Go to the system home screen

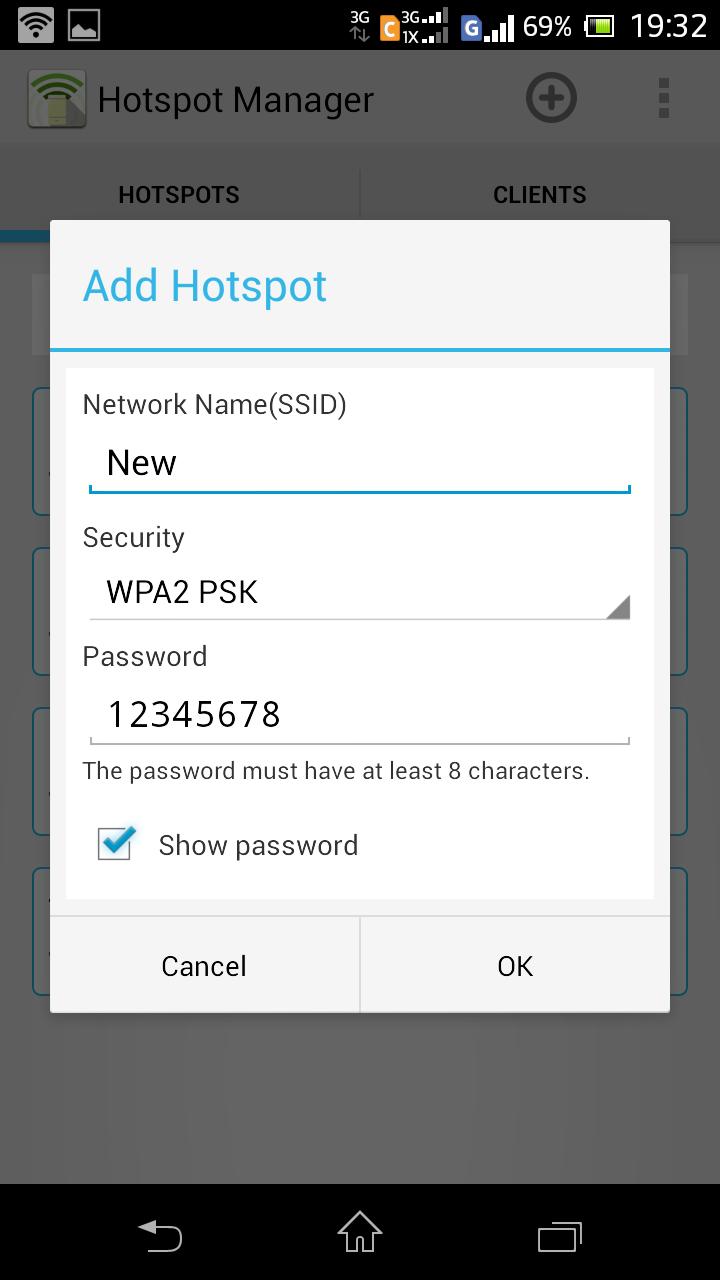[x=360, y=1233]
